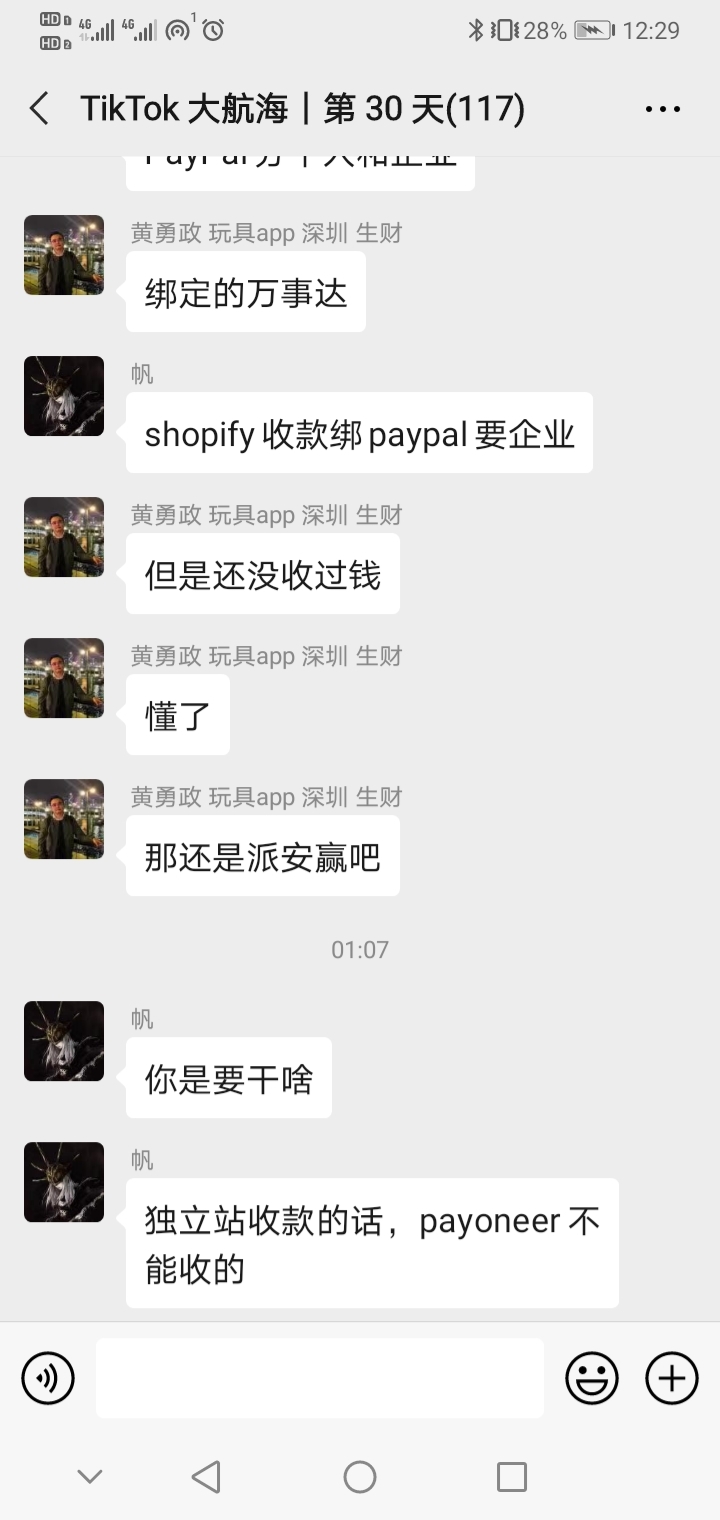
Task: Open the plus attachments menu
Action: (672, 1378)
